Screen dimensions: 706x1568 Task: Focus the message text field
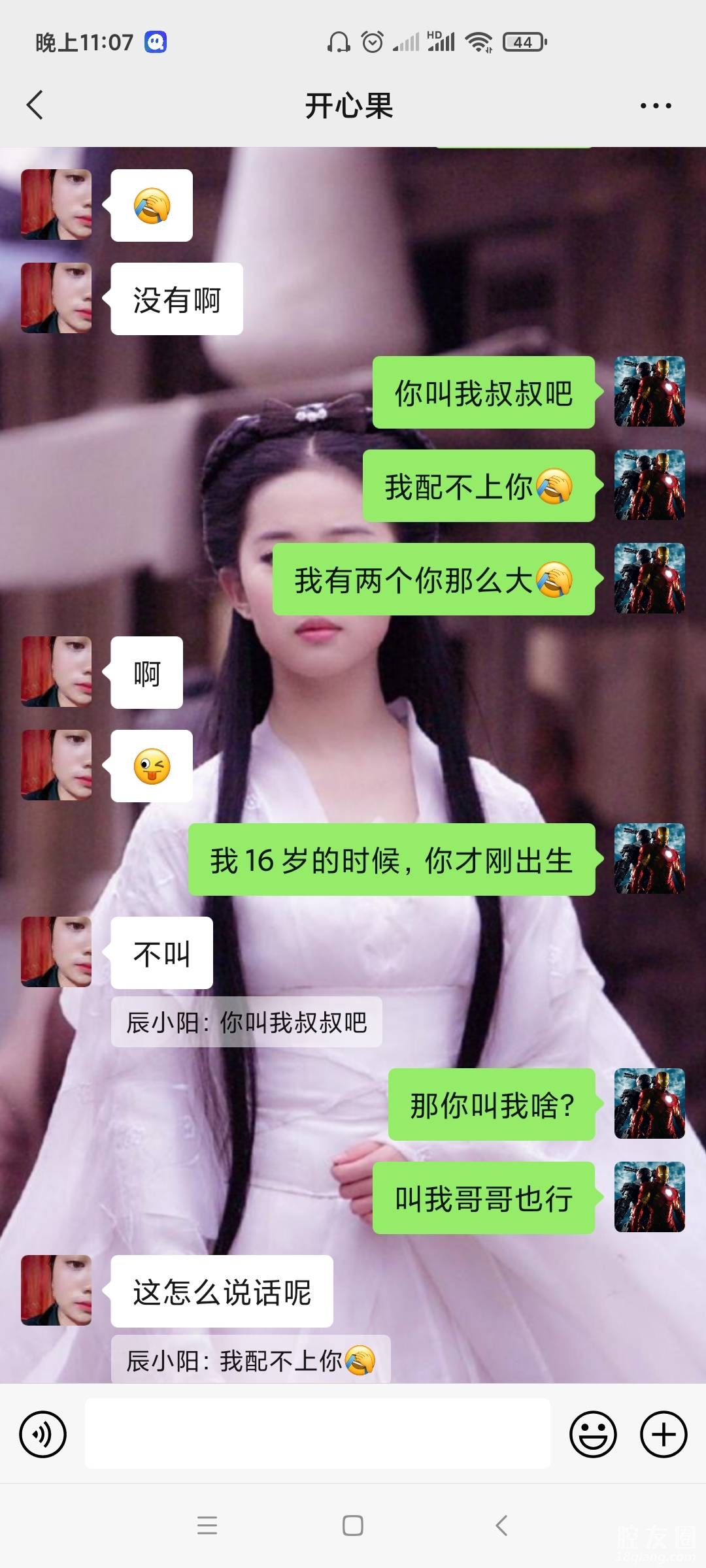(317, 1435)
